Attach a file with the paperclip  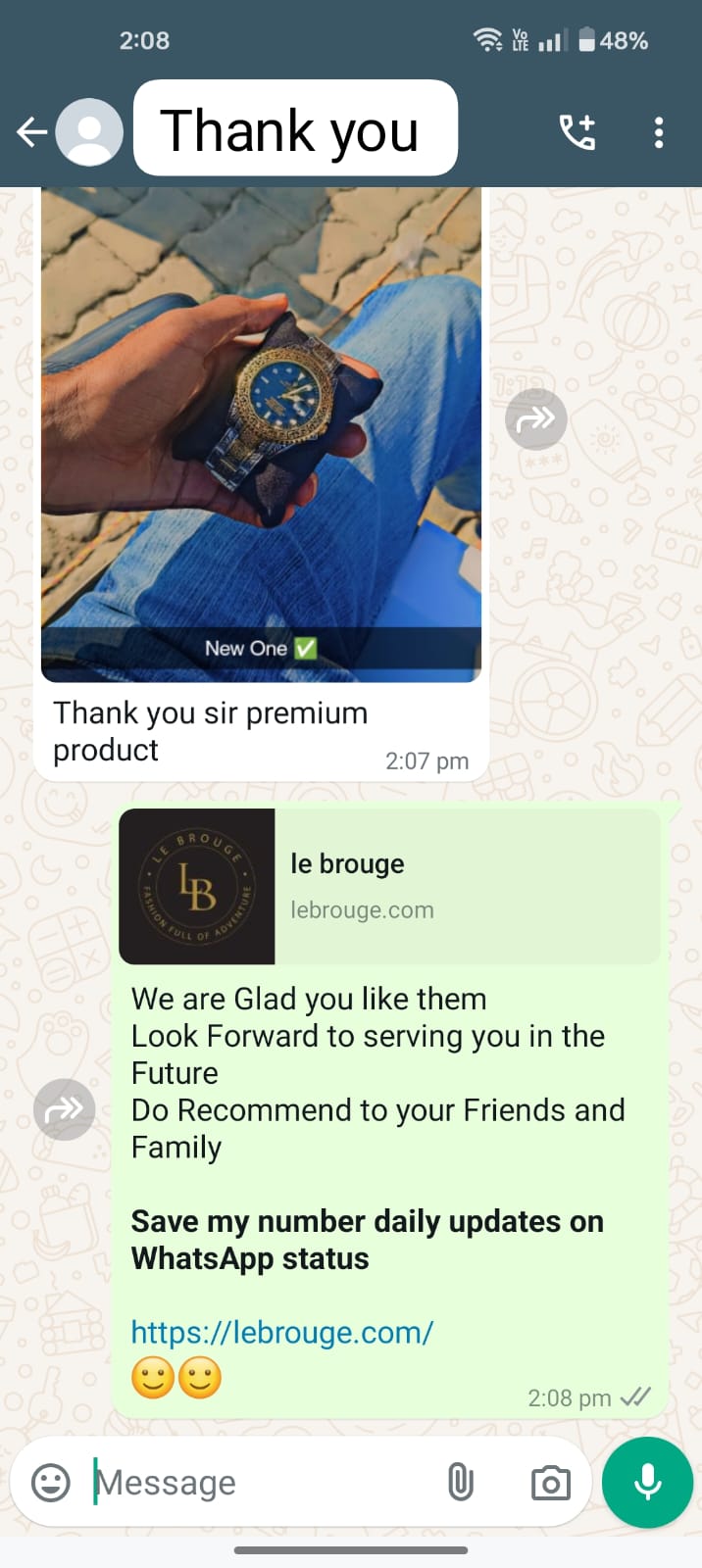tap(461, 1482)
